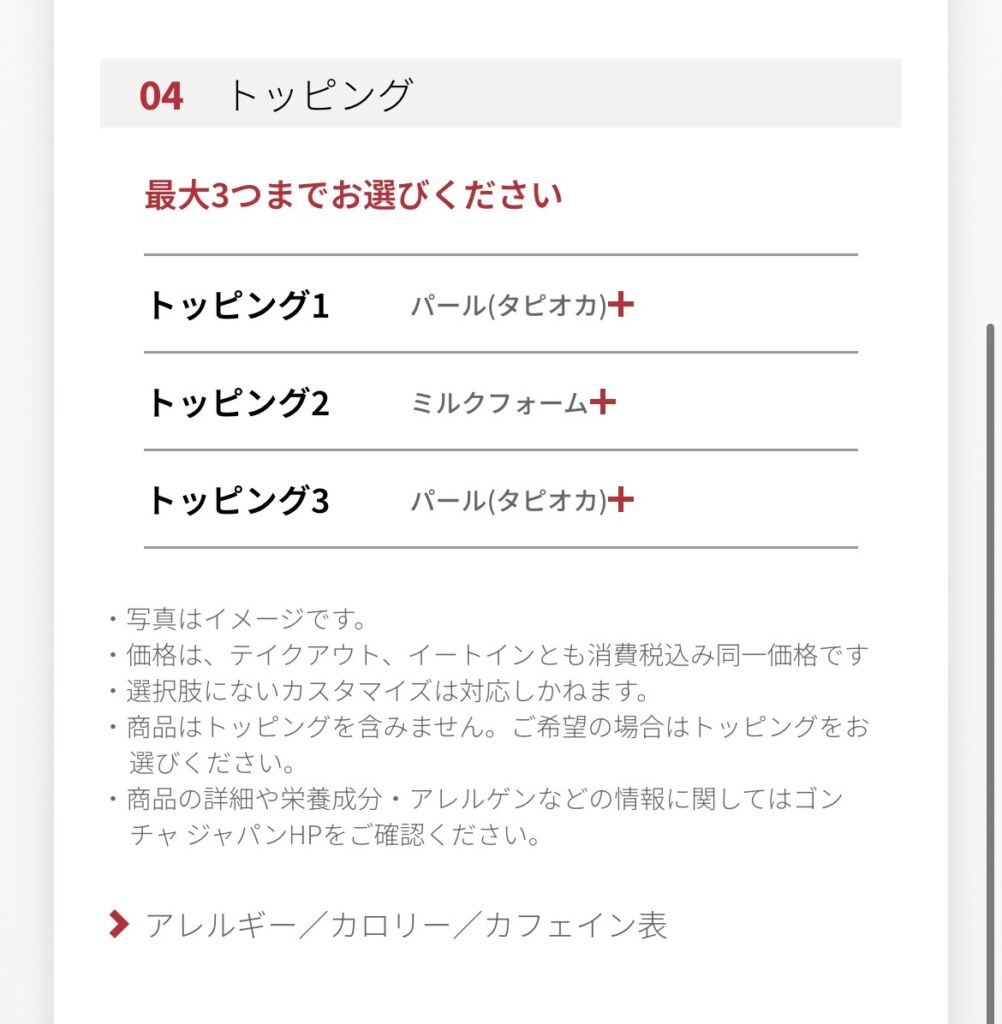Open the トッピング1 topping selector
The width and height of the screenshot is (1002, 1024).
[x=621, y=305]
